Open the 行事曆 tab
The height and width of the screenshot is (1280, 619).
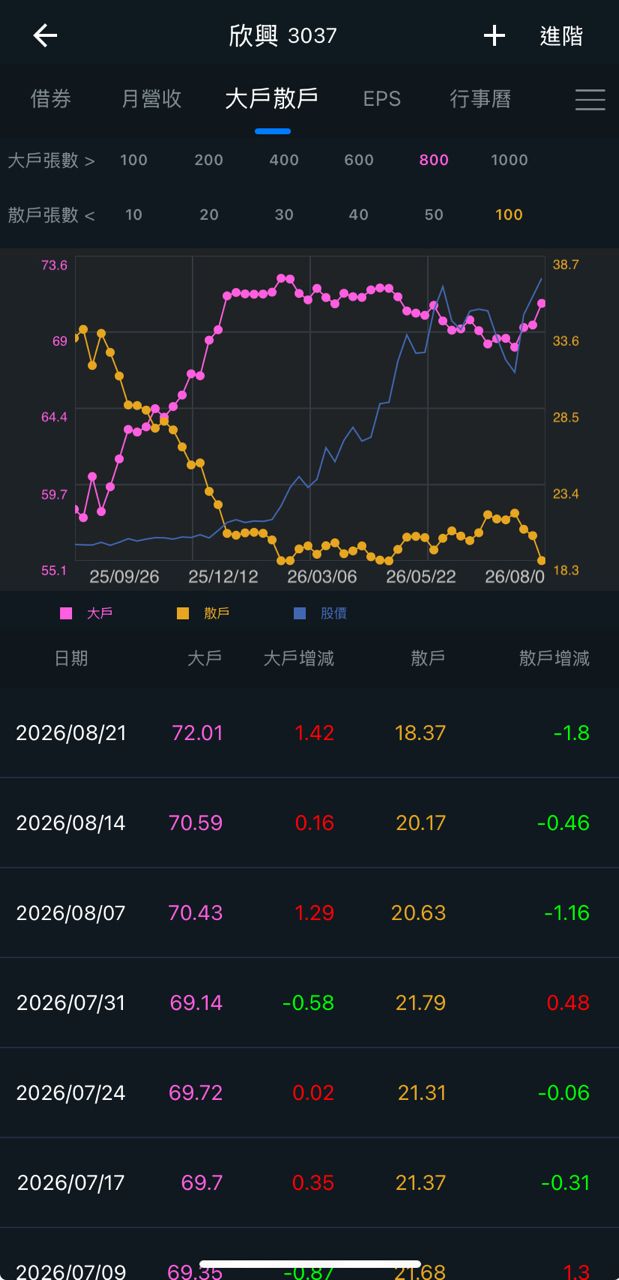pyautogui.click(x=480, y=99)
